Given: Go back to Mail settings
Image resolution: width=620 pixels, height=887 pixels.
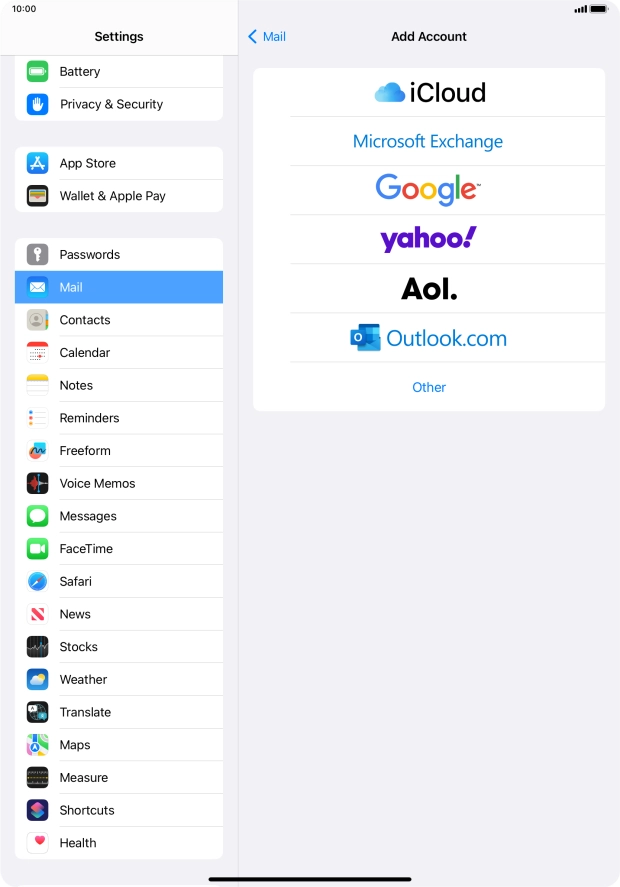Looking at the screenshot, I should coord(267,36).
